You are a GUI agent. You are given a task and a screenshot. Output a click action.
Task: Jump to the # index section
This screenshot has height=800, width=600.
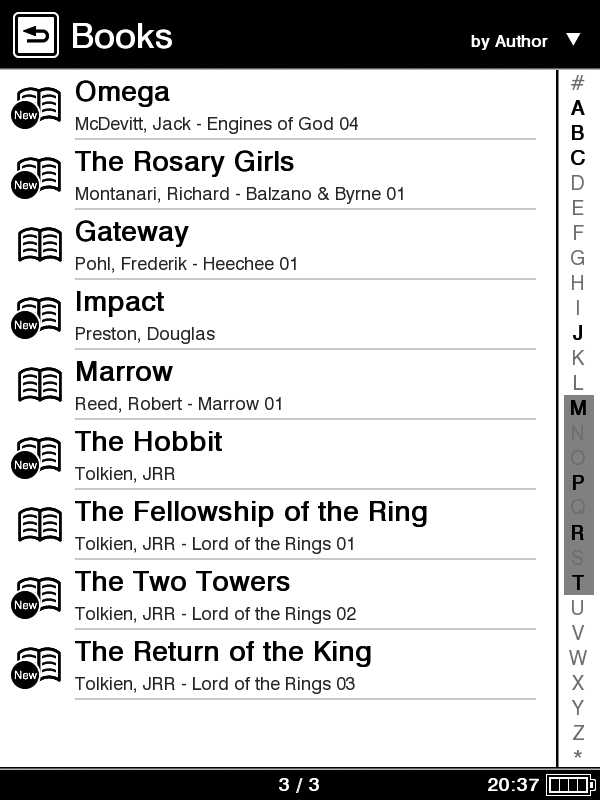click(577, 83)
